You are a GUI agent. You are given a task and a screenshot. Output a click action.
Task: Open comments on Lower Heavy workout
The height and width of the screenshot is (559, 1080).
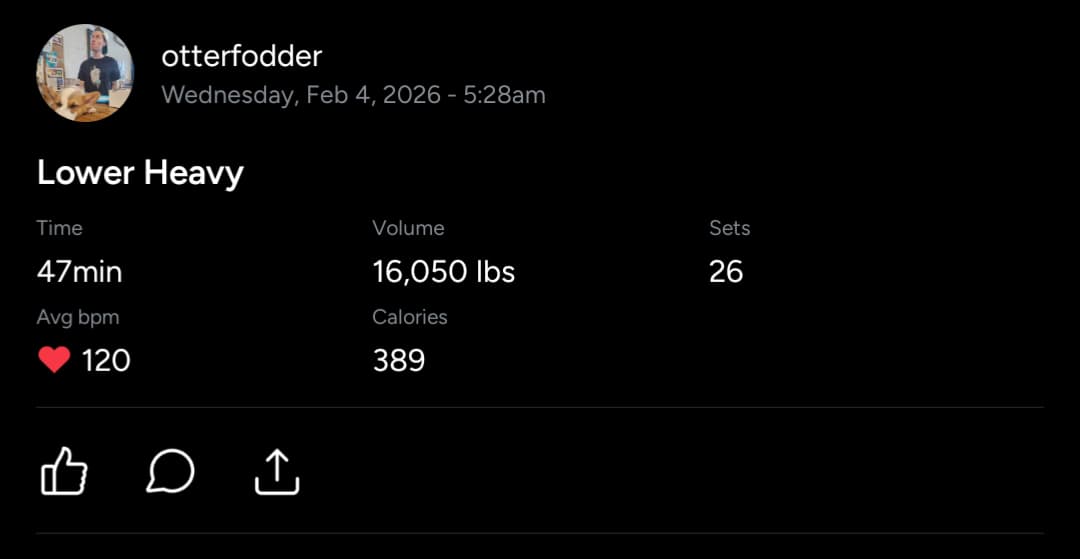pos(170,471)
